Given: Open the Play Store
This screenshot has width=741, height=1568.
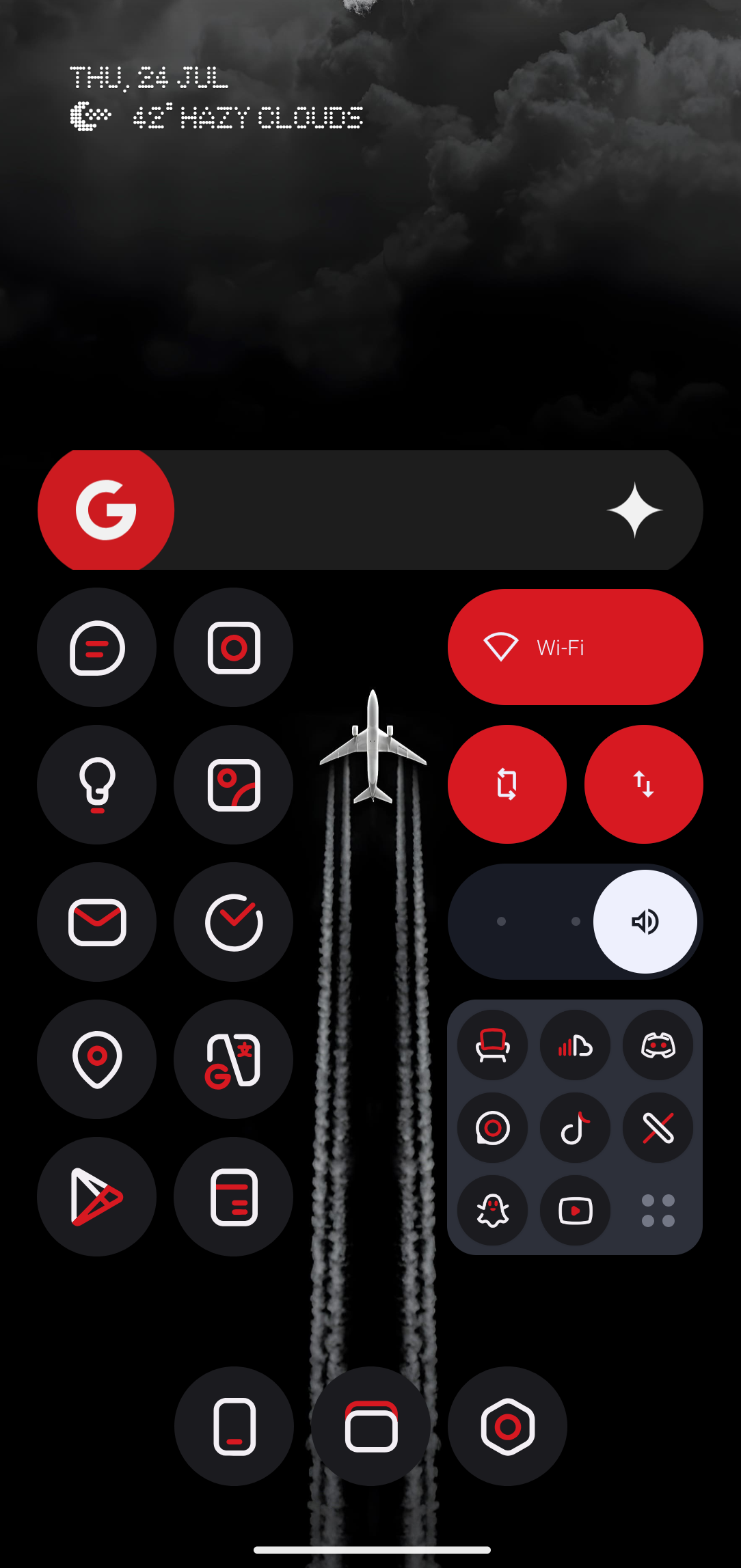Looking at the screenshot, I should (96, 1196).
